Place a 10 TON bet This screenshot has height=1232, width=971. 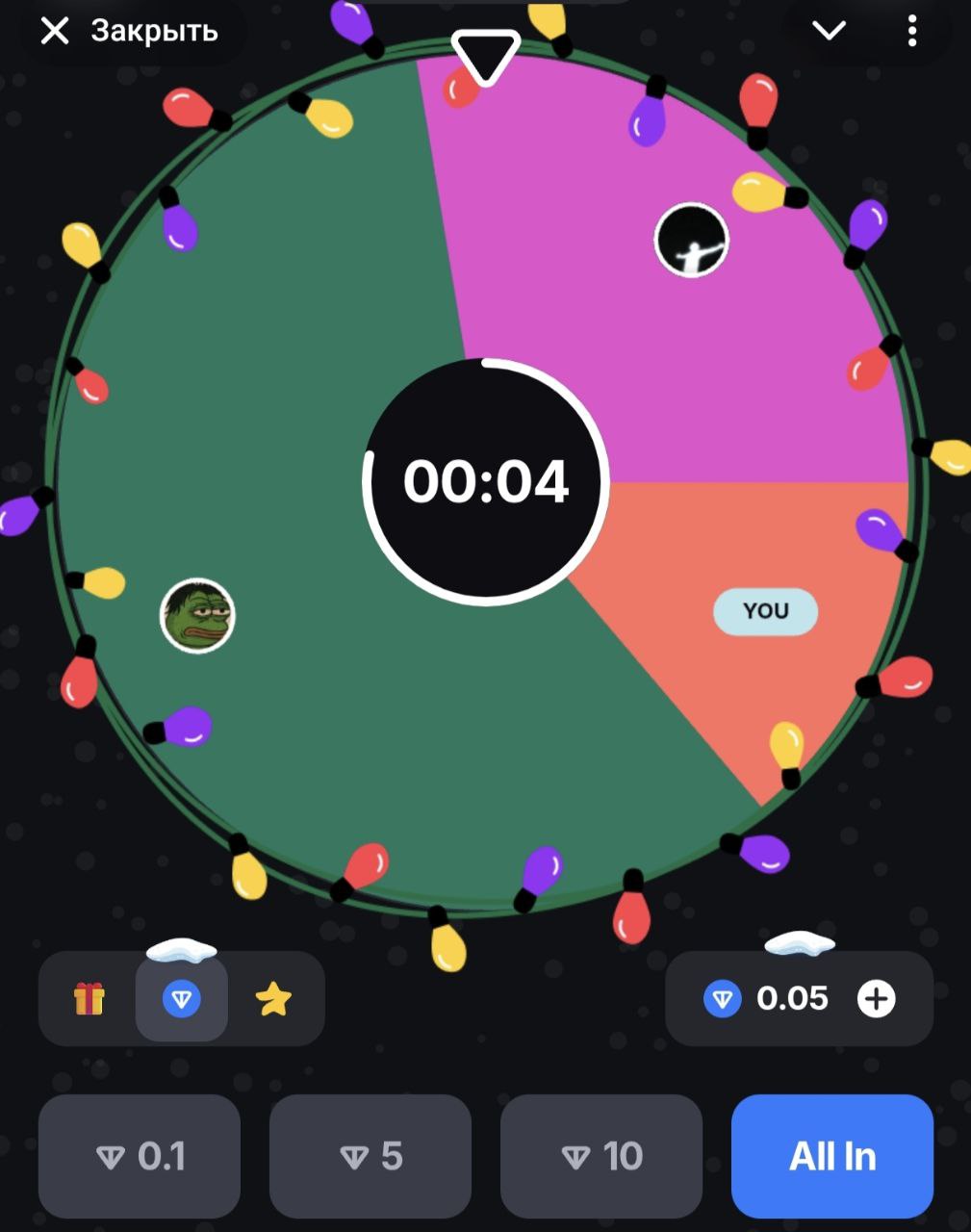click(x=601, y=1156)
